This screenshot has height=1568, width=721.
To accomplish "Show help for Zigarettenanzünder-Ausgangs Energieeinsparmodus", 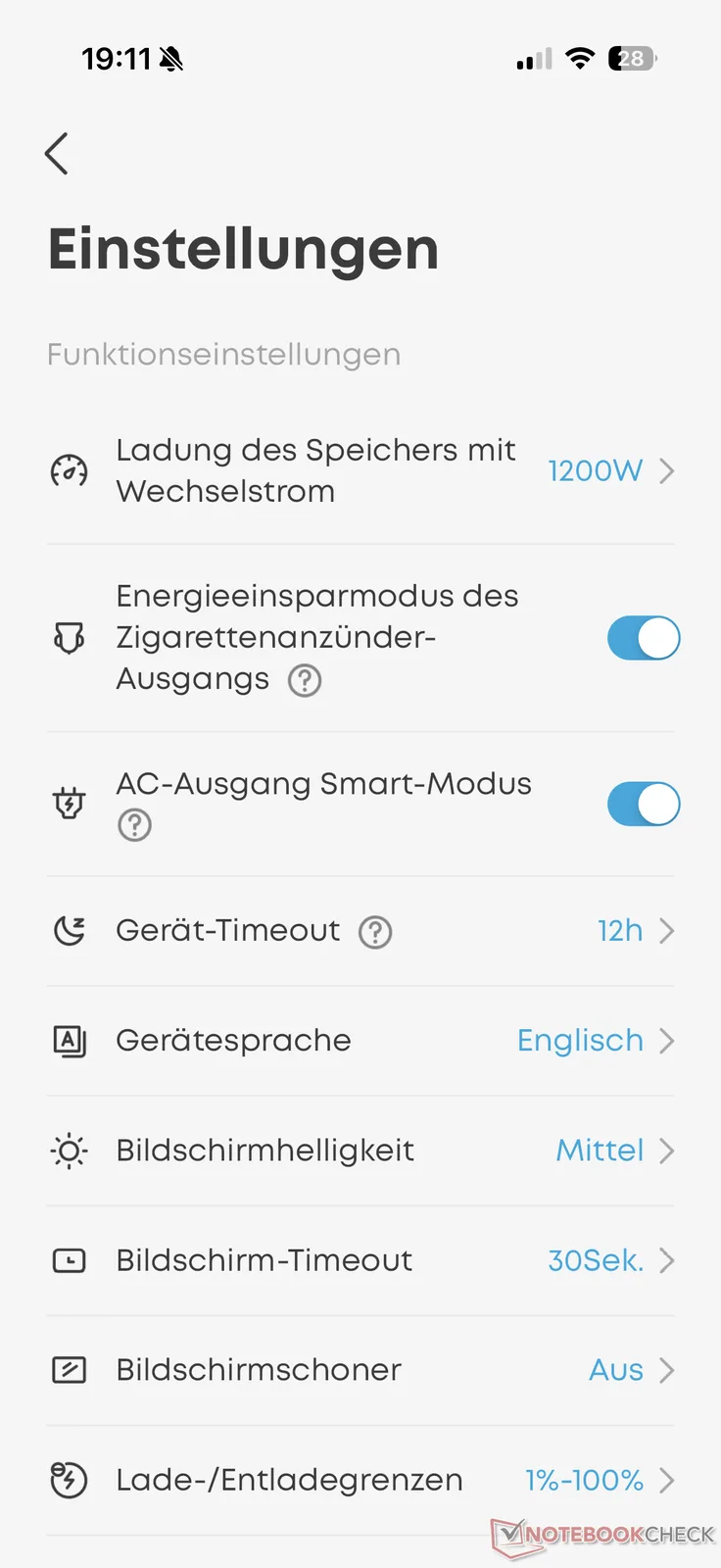I will point(305,680).
